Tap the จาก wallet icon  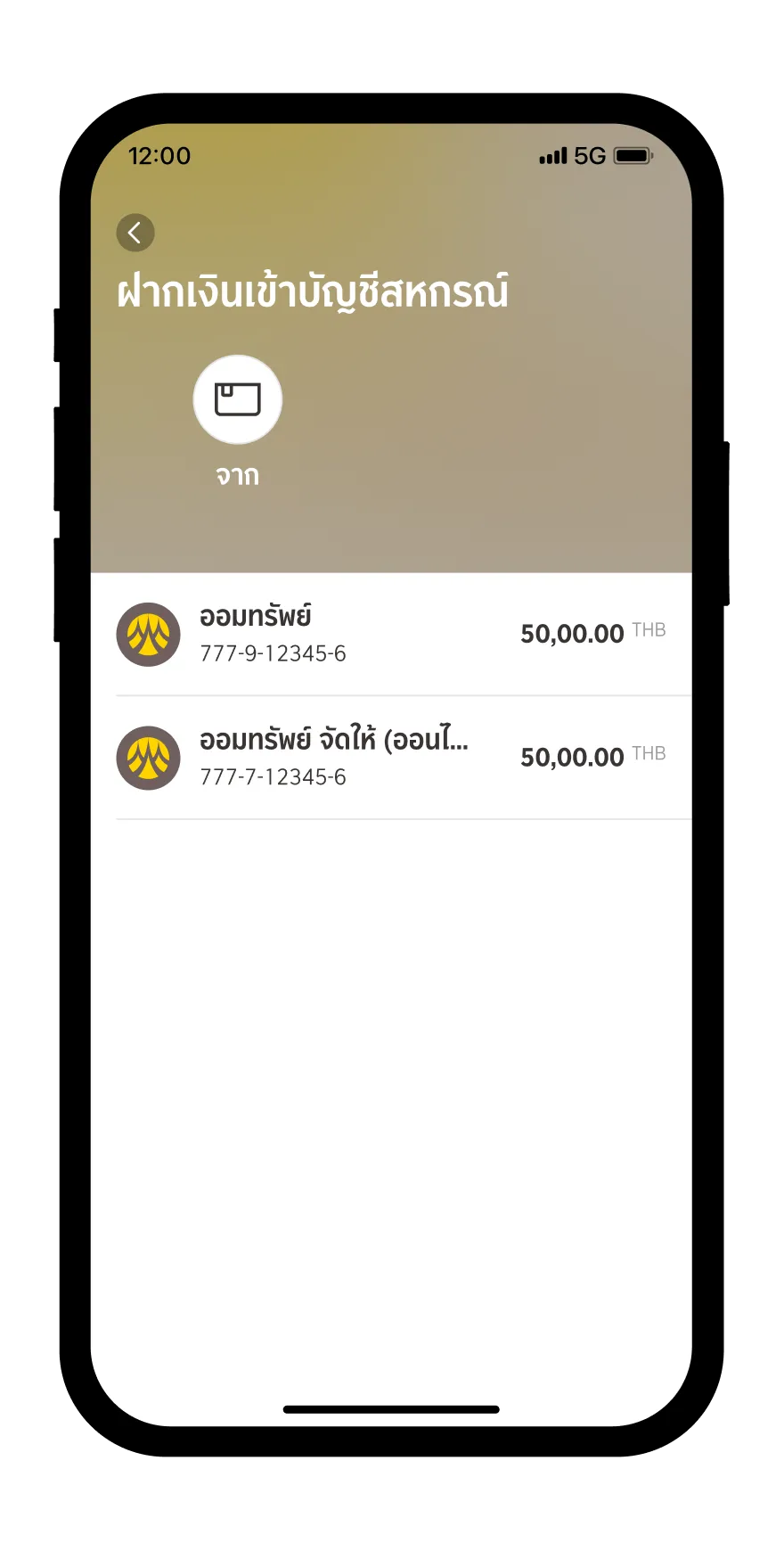click(x=238, y=399)
